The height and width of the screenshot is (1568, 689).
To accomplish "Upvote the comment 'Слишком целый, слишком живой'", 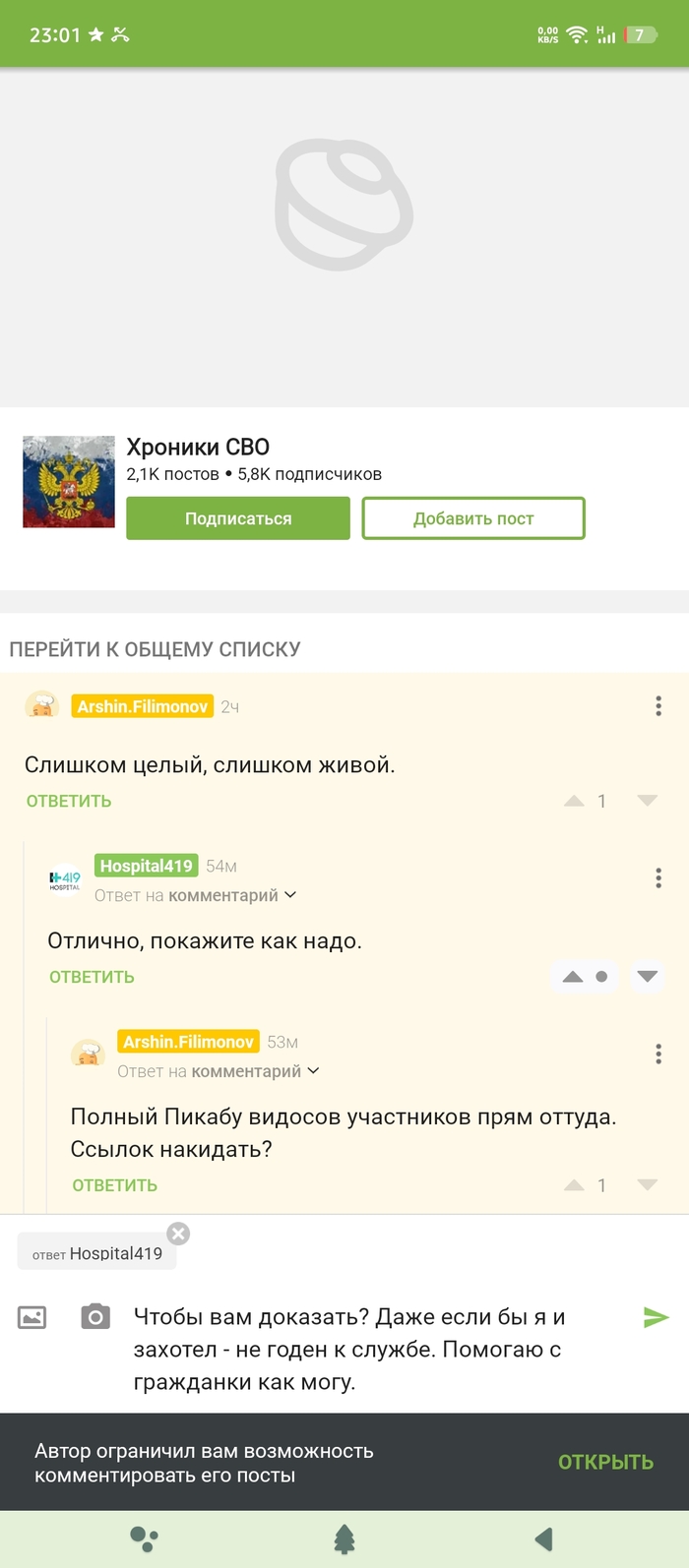I will tap(574, 801).
